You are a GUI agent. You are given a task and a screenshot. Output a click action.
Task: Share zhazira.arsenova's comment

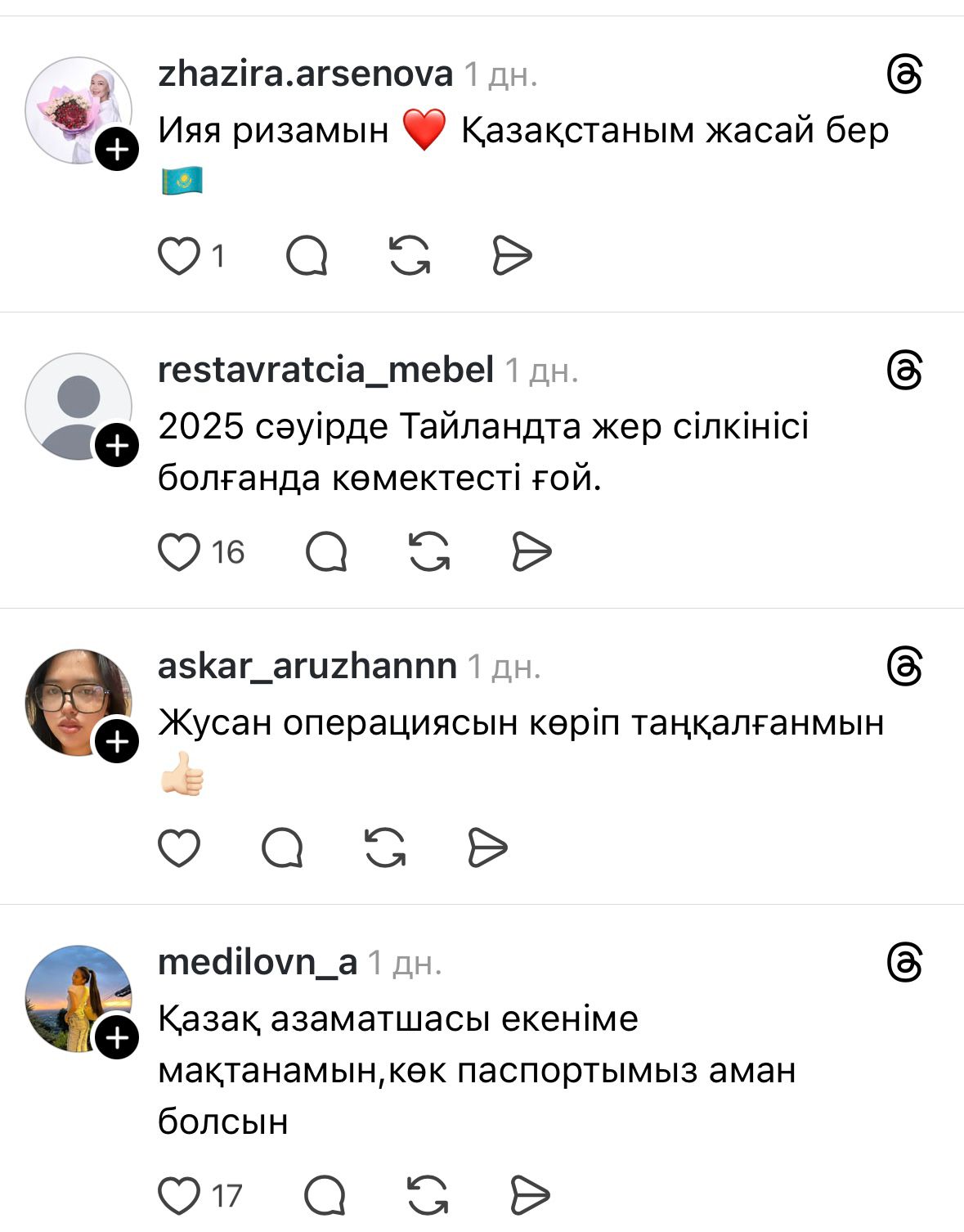pos(513,255)
